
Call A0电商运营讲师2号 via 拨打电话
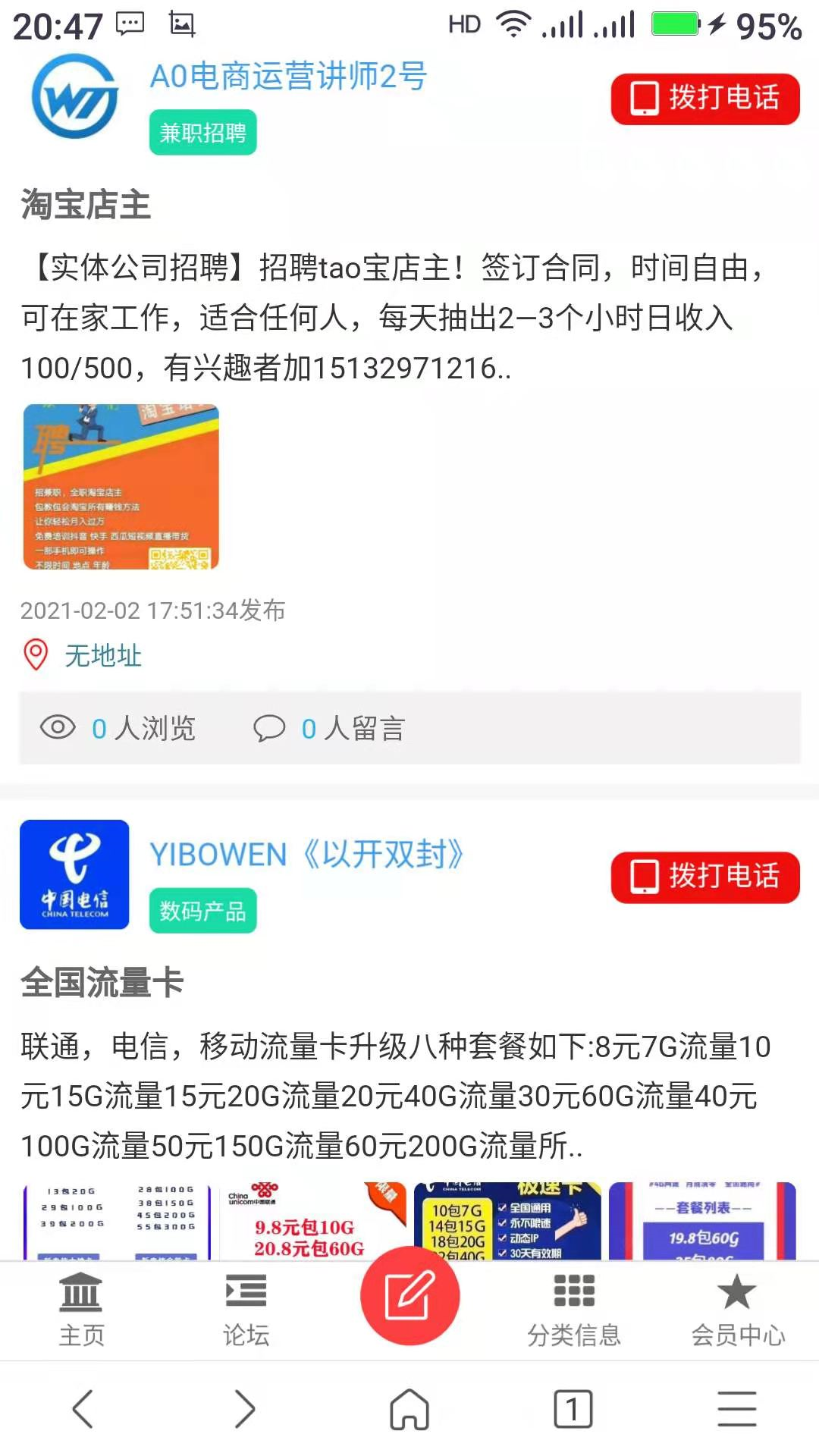click(704, 99)
